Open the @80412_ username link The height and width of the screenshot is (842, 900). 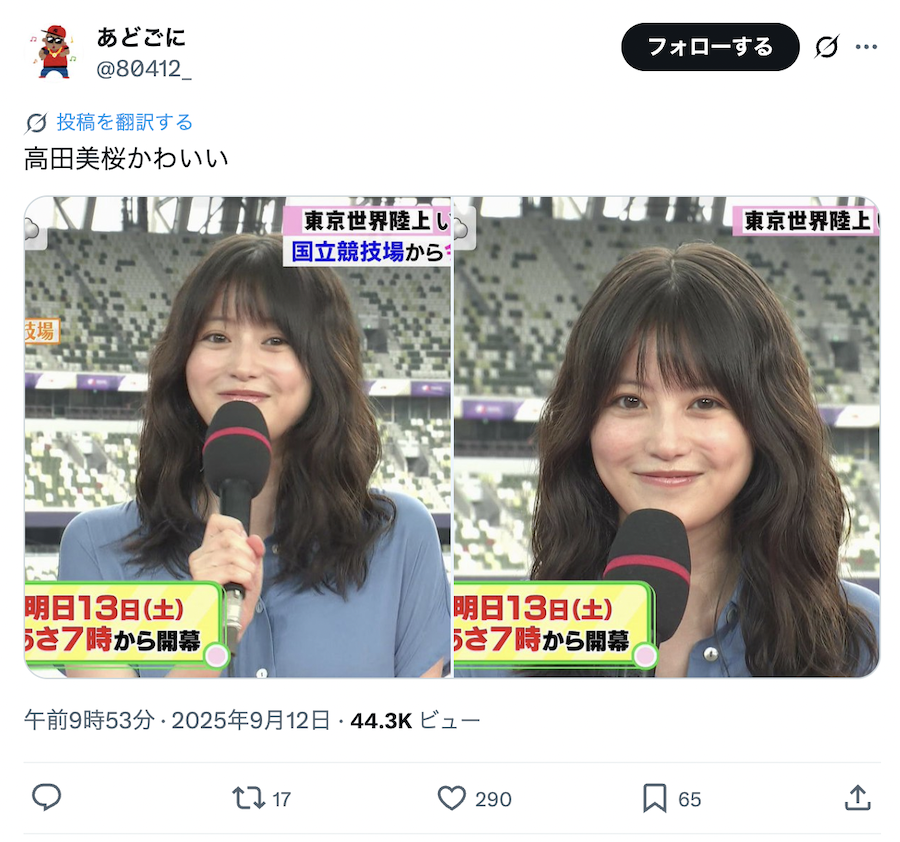(144, 68)
